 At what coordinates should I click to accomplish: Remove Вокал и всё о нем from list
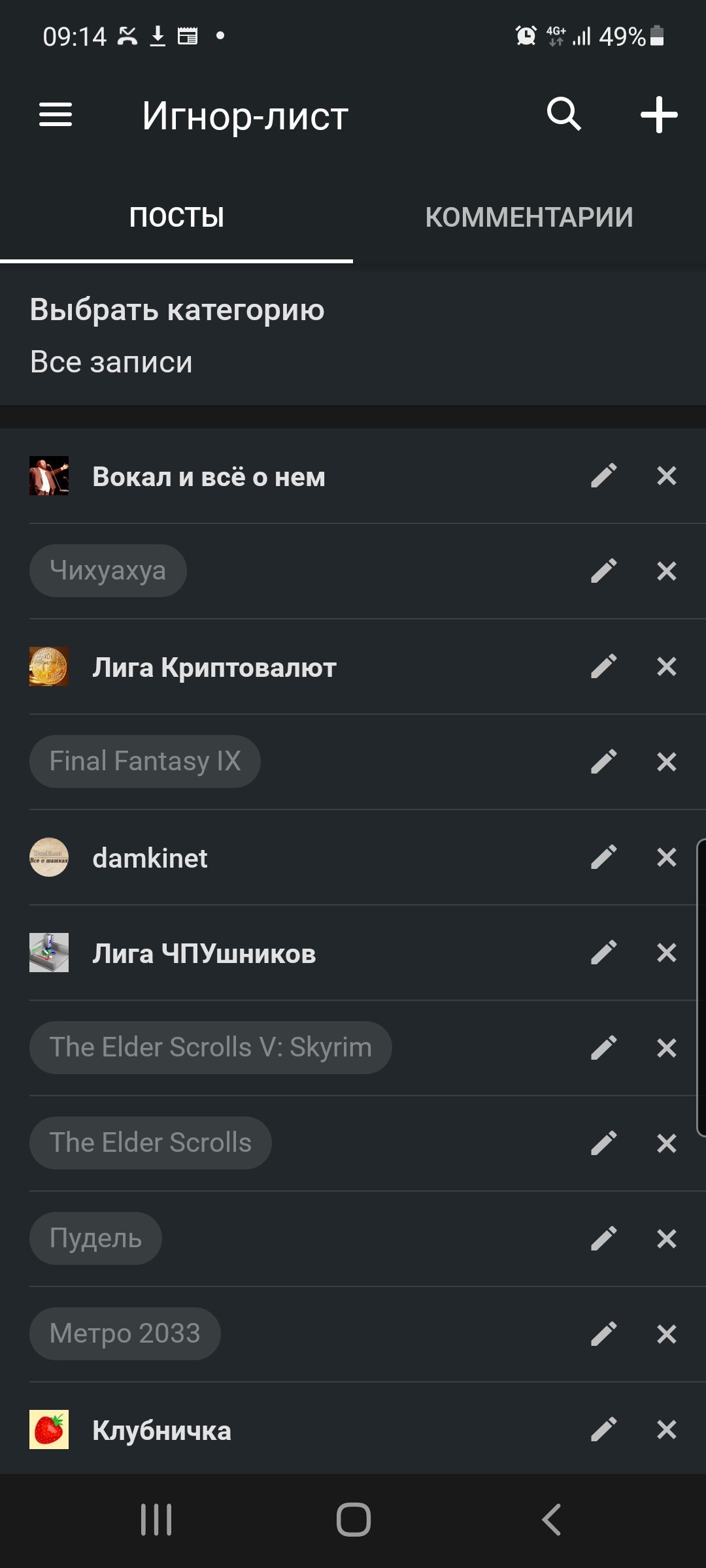666,476
